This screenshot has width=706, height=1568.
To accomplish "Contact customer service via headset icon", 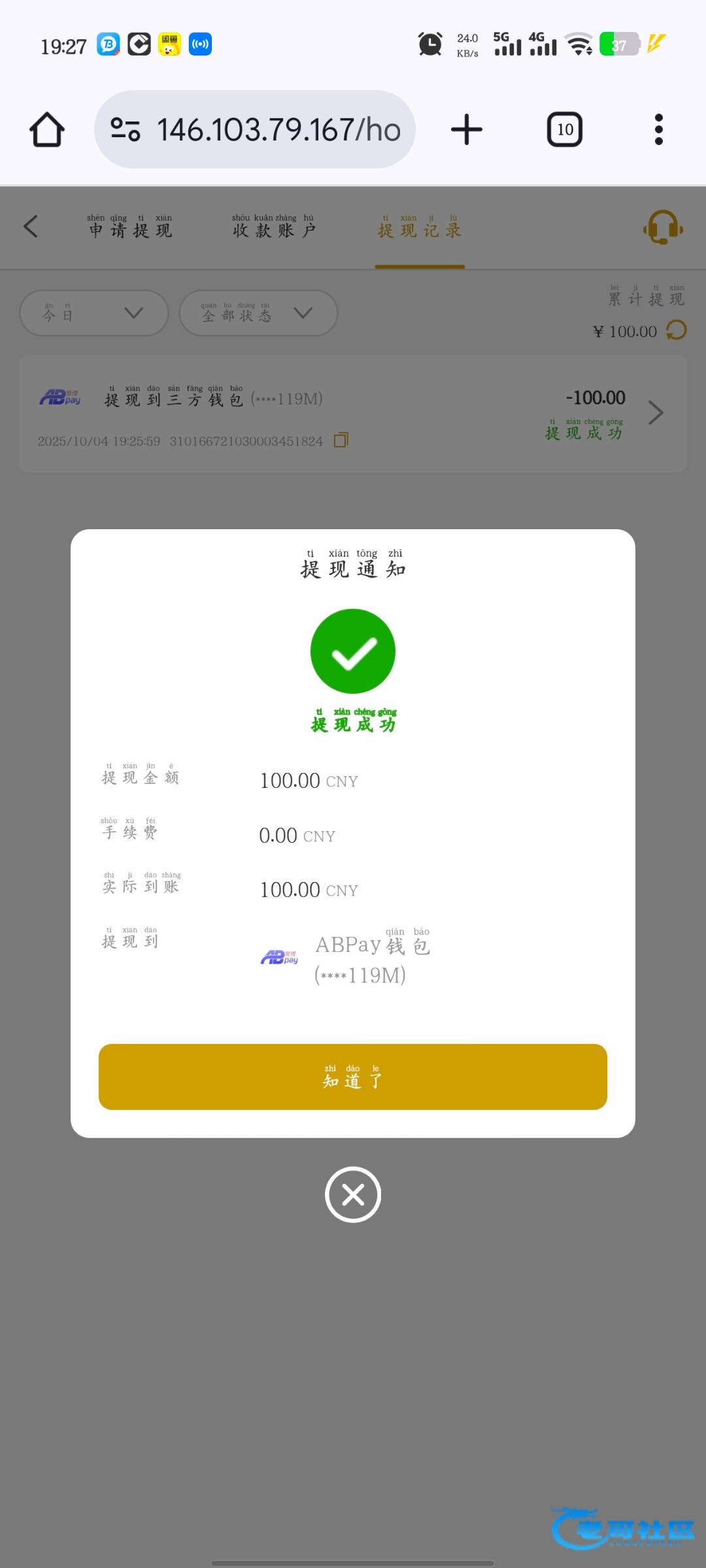I will coord(663,227).
